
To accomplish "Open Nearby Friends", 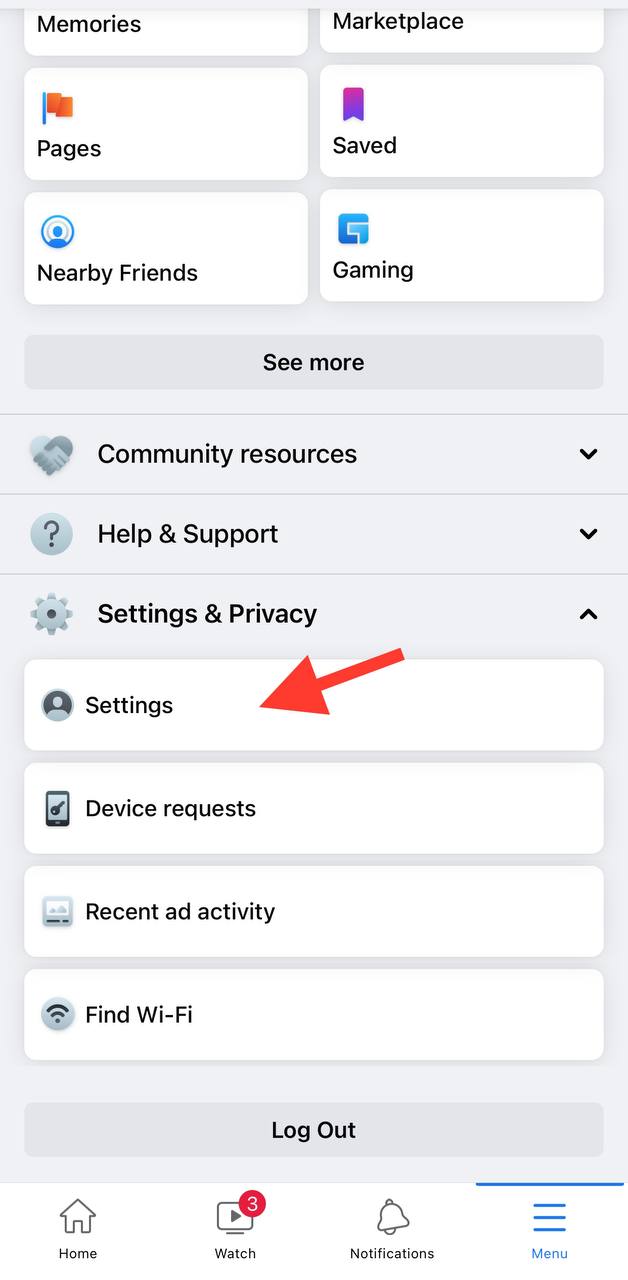I will 165,248.
